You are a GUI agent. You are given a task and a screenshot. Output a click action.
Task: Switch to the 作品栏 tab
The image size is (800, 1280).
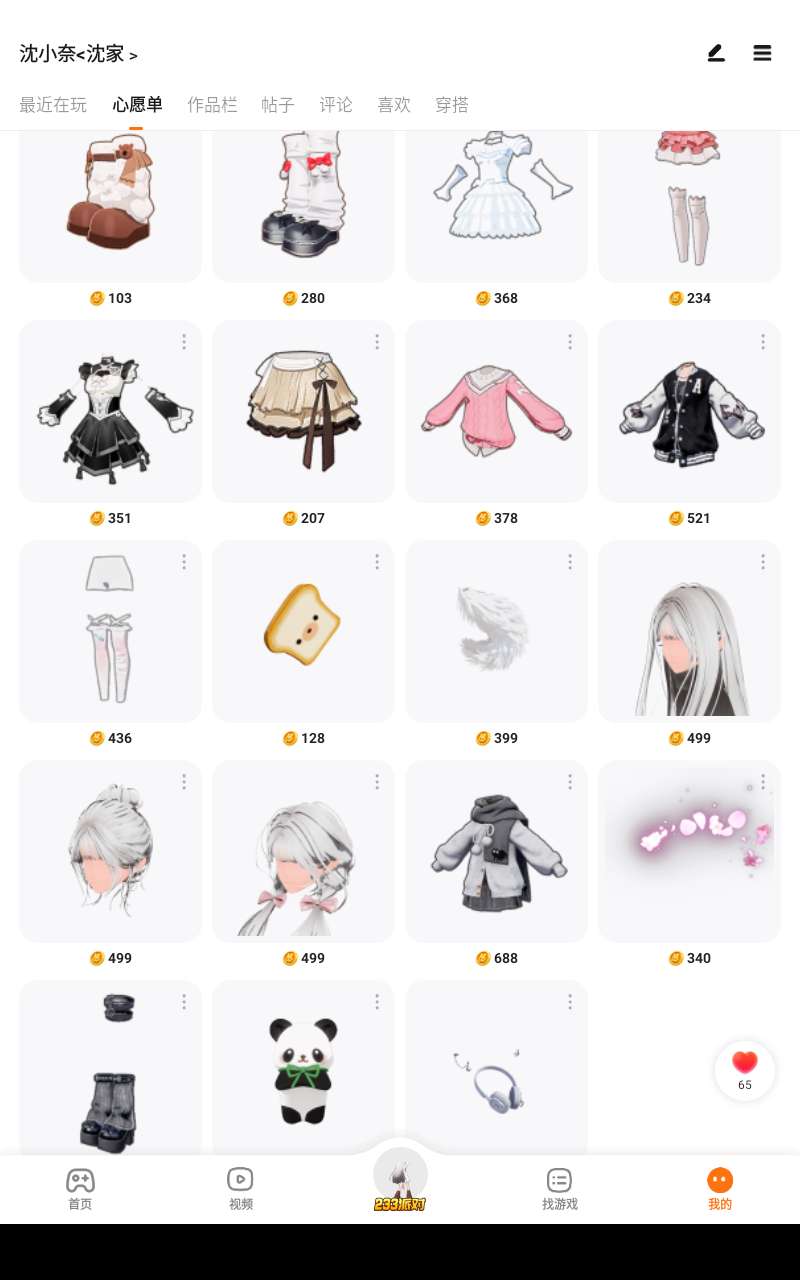[x=212, y=105]
